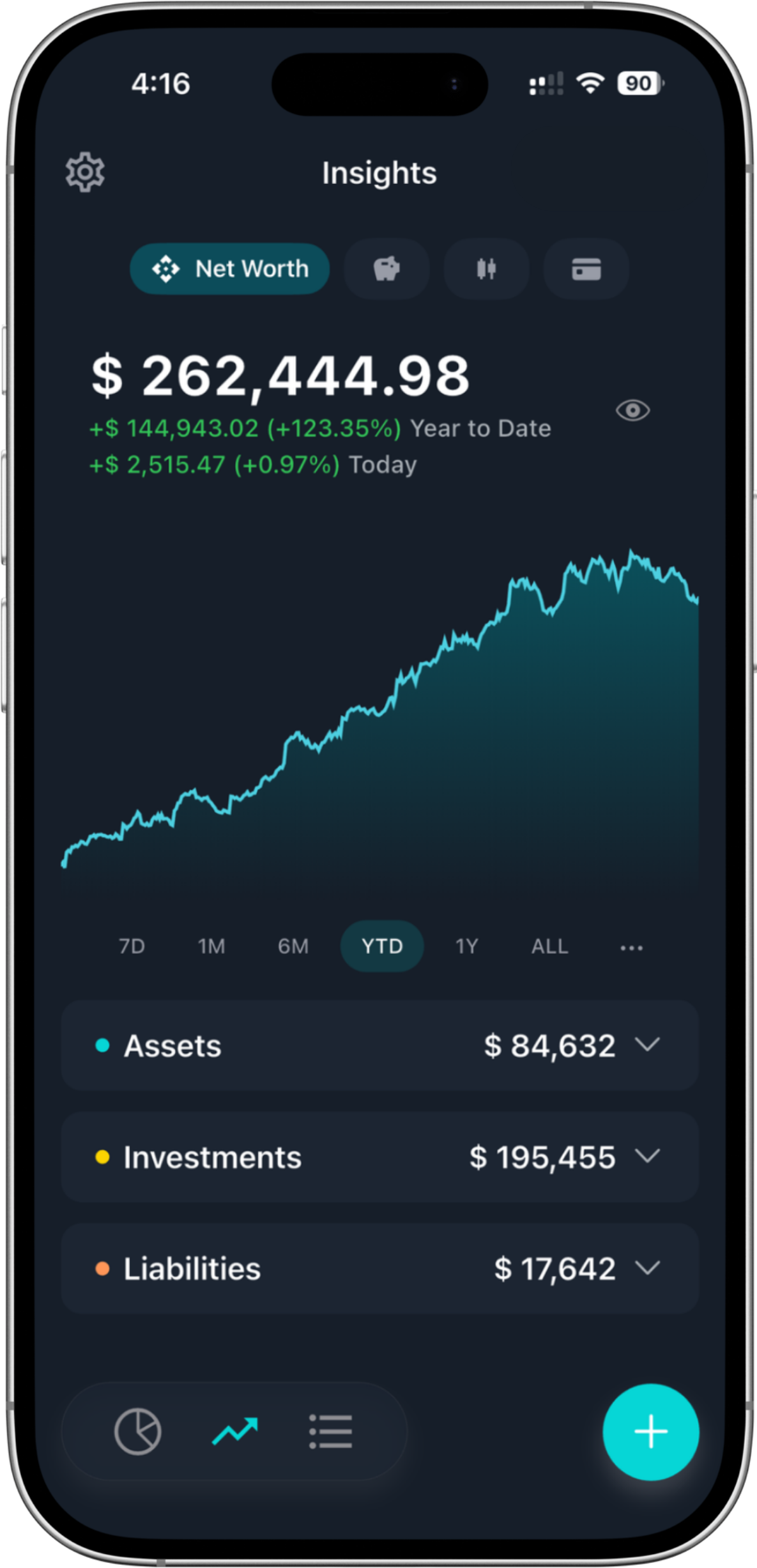
Task: Select the 6M time range
Action: 293,946
